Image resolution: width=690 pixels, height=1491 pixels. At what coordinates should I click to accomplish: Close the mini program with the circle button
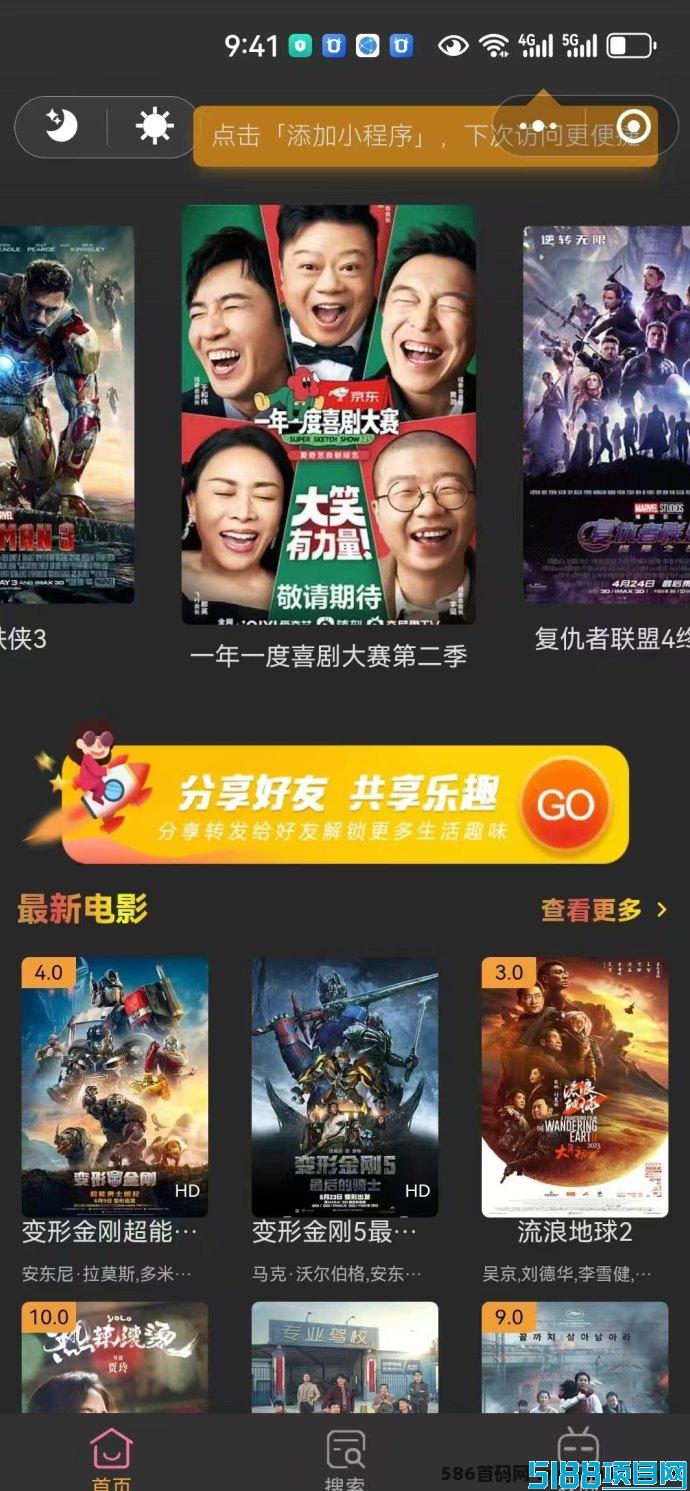pyautogui.click(x=634, y=127)
